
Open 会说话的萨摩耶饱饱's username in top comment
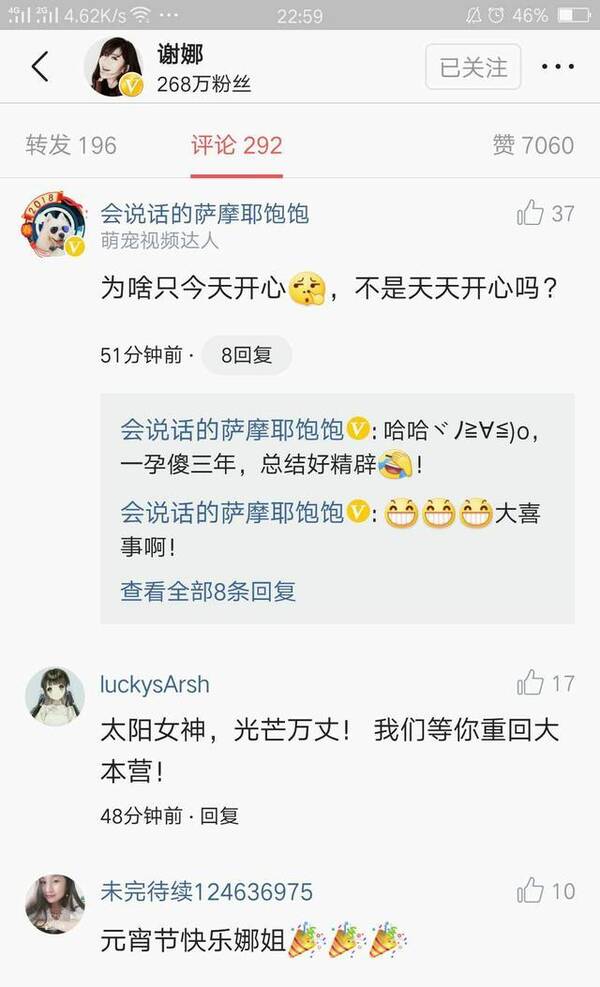pyautogui.click(x=205, y=213)
